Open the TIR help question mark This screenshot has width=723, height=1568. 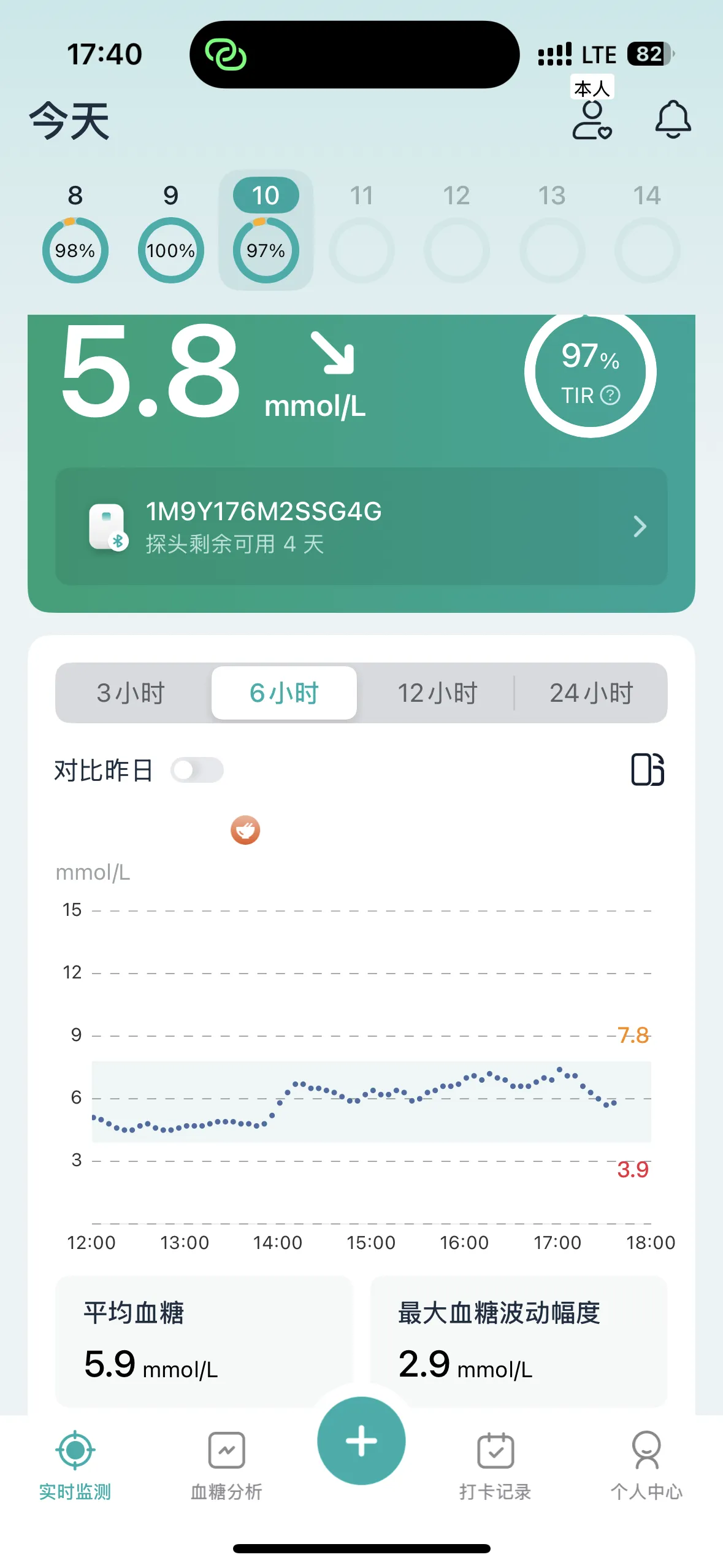(610, 395)
